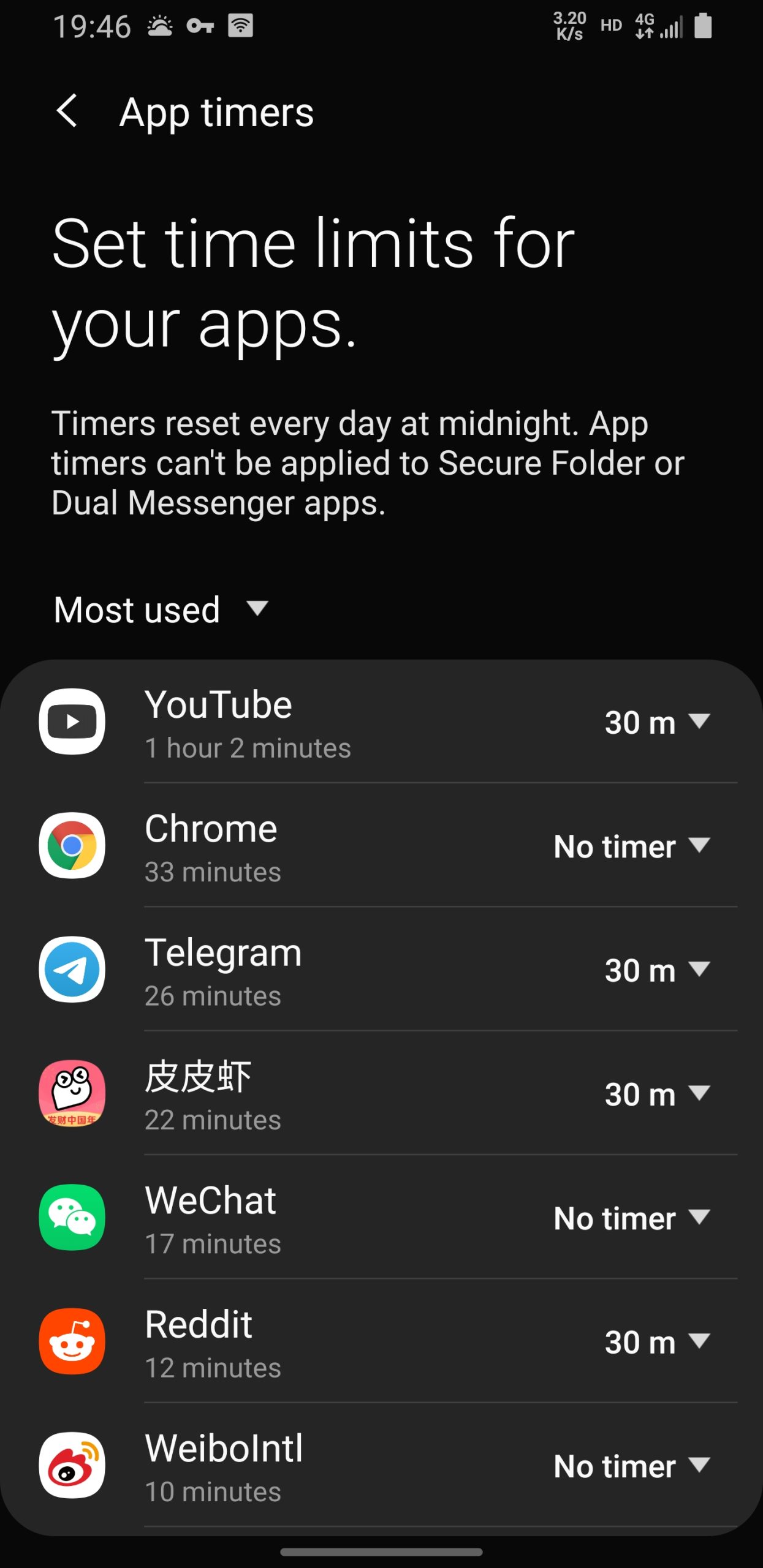This screenshot has width=763, height=1568.
Task: Set a timer for WeiboIntl
Action: (632, 1466)
